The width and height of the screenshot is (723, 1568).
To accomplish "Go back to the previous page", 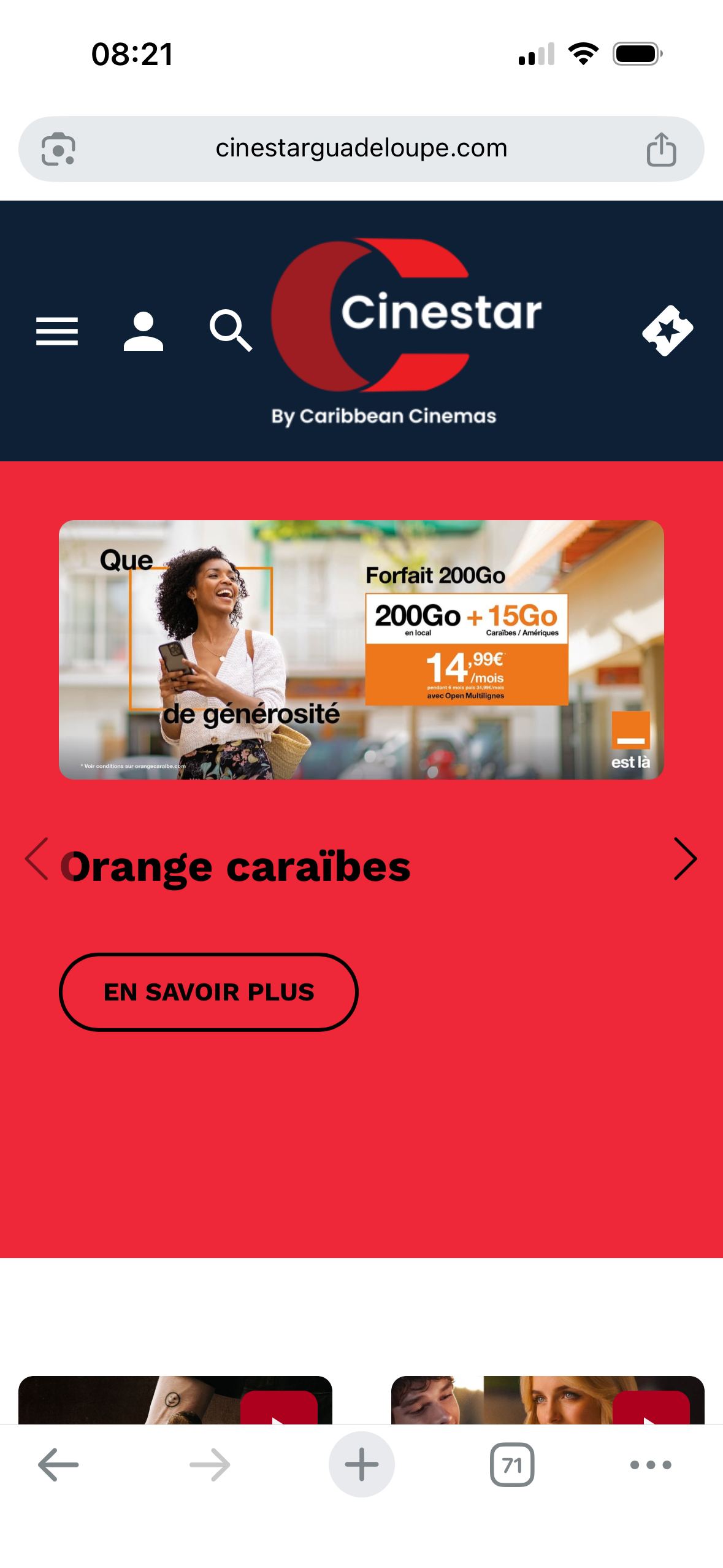I will coord(58,1464).
